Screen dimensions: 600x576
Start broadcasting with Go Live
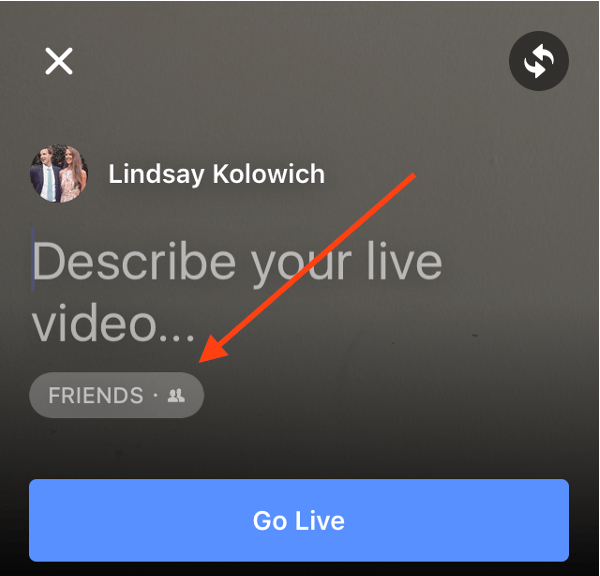coord(298,520)
